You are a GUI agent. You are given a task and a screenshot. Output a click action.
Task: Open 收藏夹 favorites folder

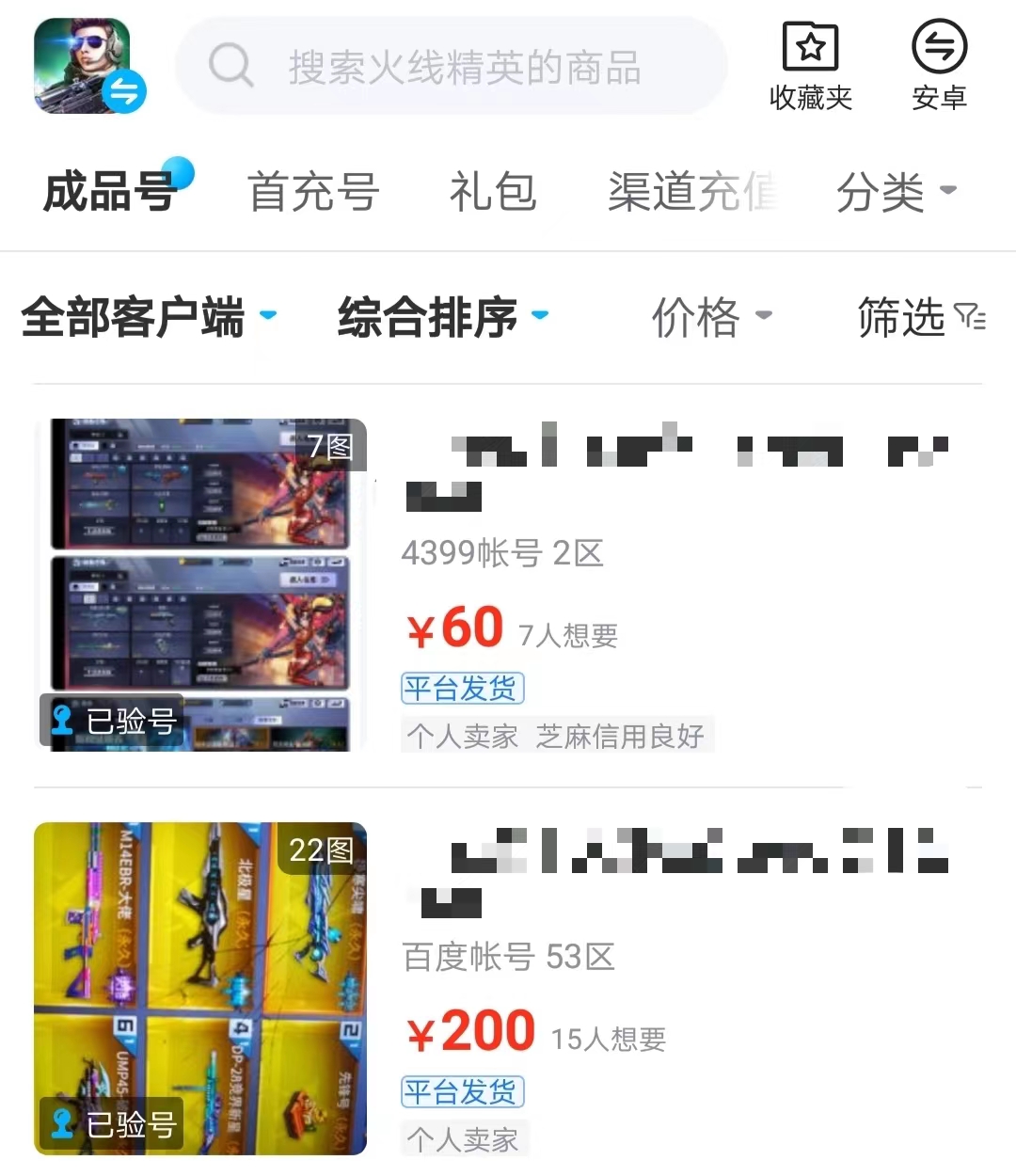pyautogui.click(x=810, y=67)
